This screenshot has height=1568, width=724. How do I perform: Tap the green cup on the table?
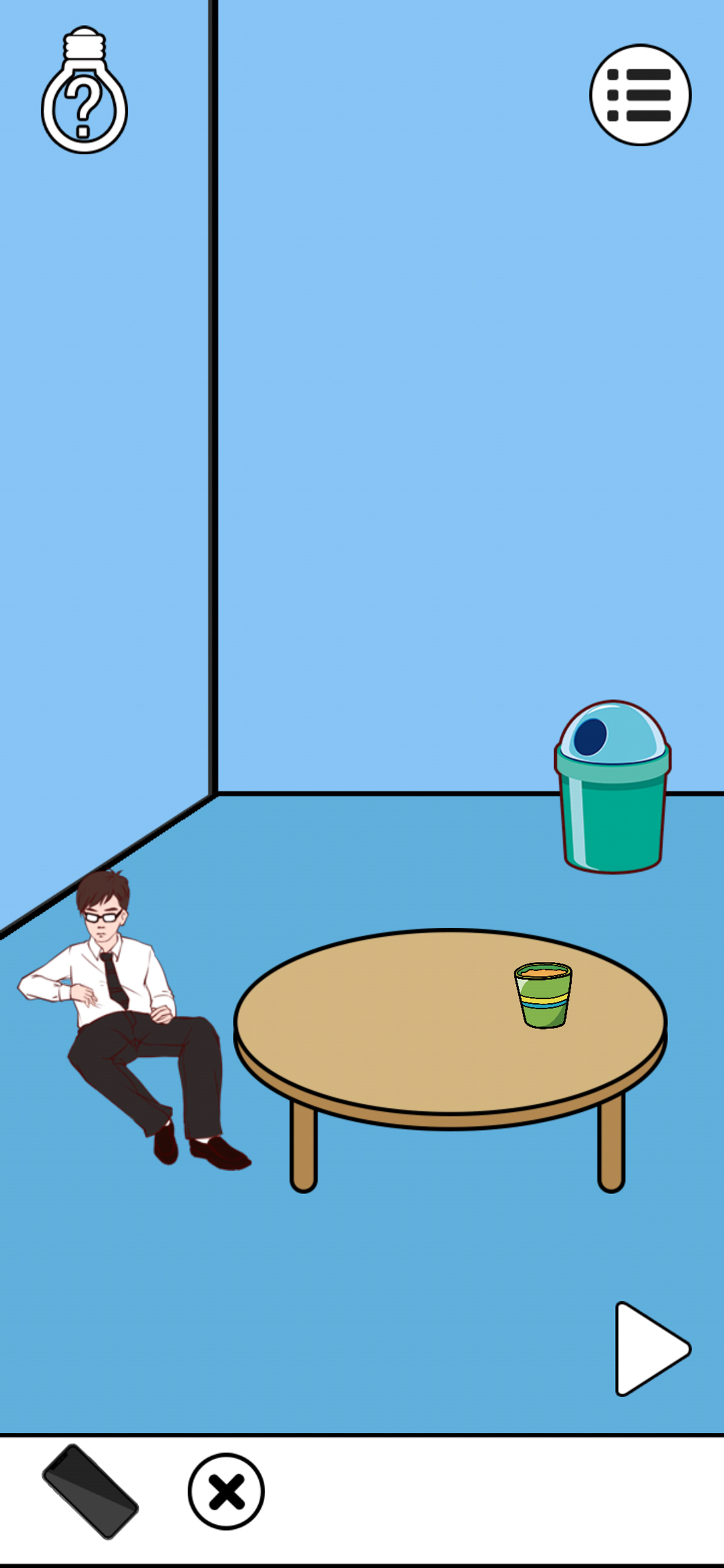click(543, 995)
